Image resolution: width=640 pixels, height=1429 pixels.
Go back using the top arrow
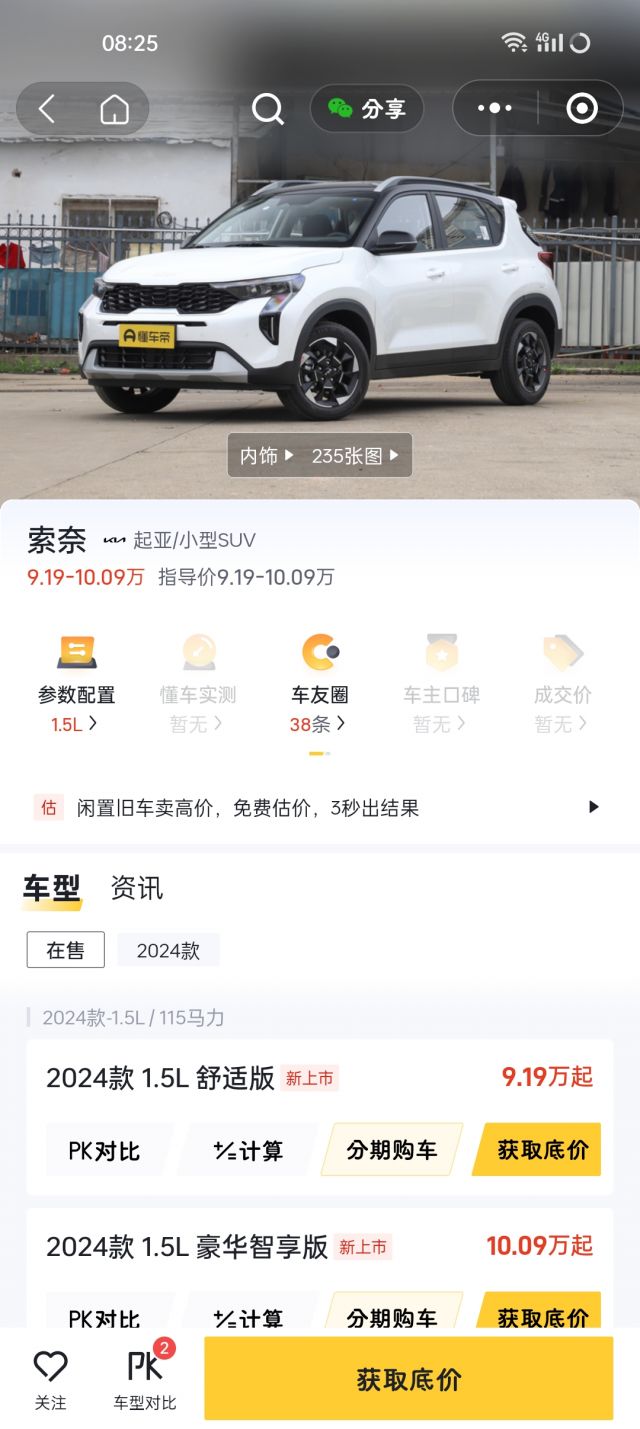tap(47, 109)
